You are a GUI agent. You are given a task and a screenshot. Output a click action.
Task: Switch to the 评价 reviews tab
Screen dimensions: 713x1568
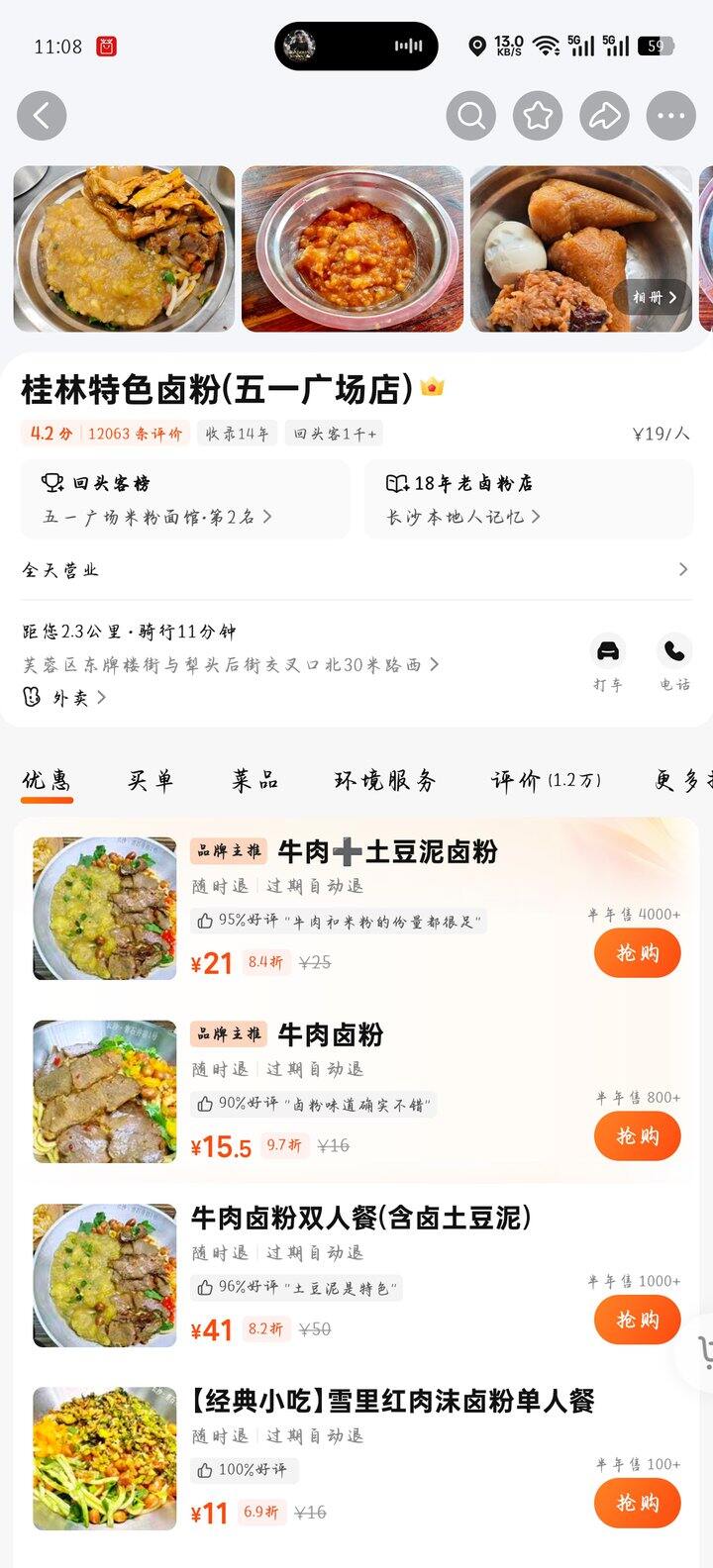[546, 780]
